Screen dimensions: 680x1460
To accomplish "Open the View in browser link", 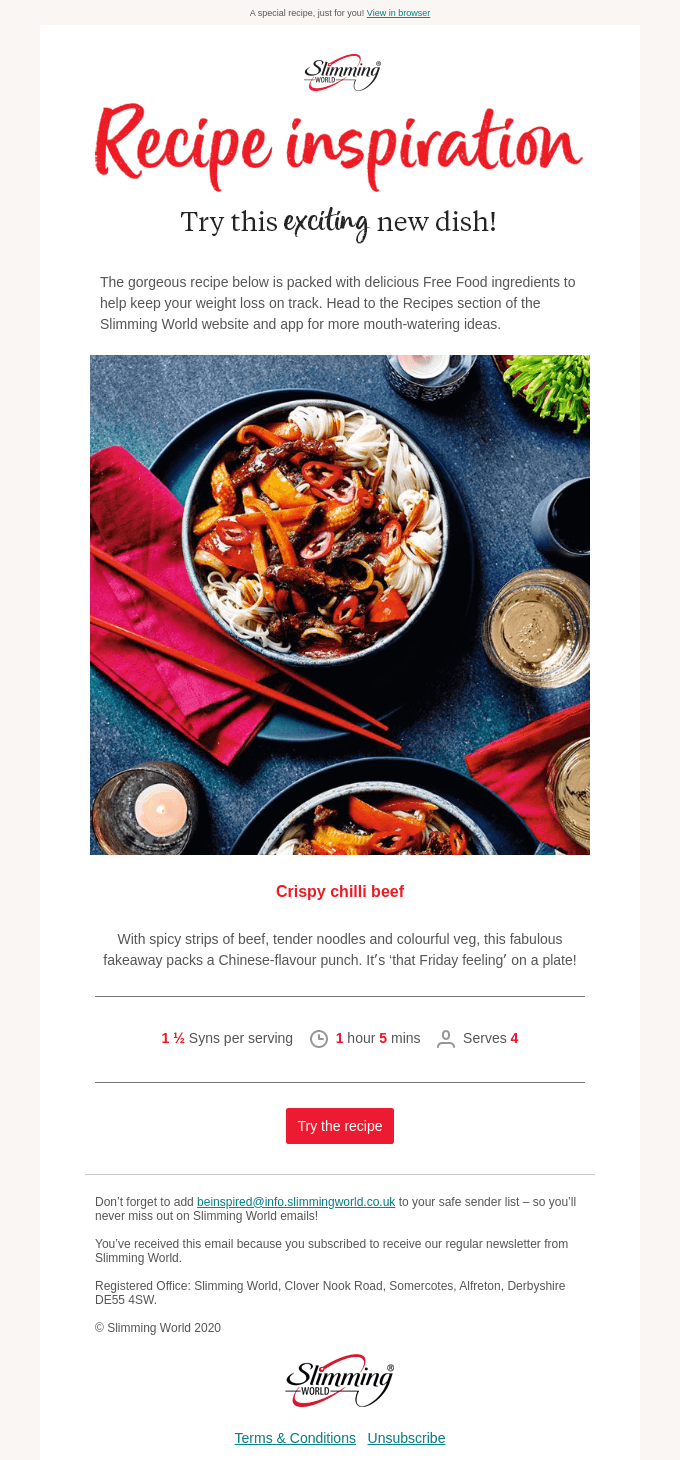I will [398, 13].
